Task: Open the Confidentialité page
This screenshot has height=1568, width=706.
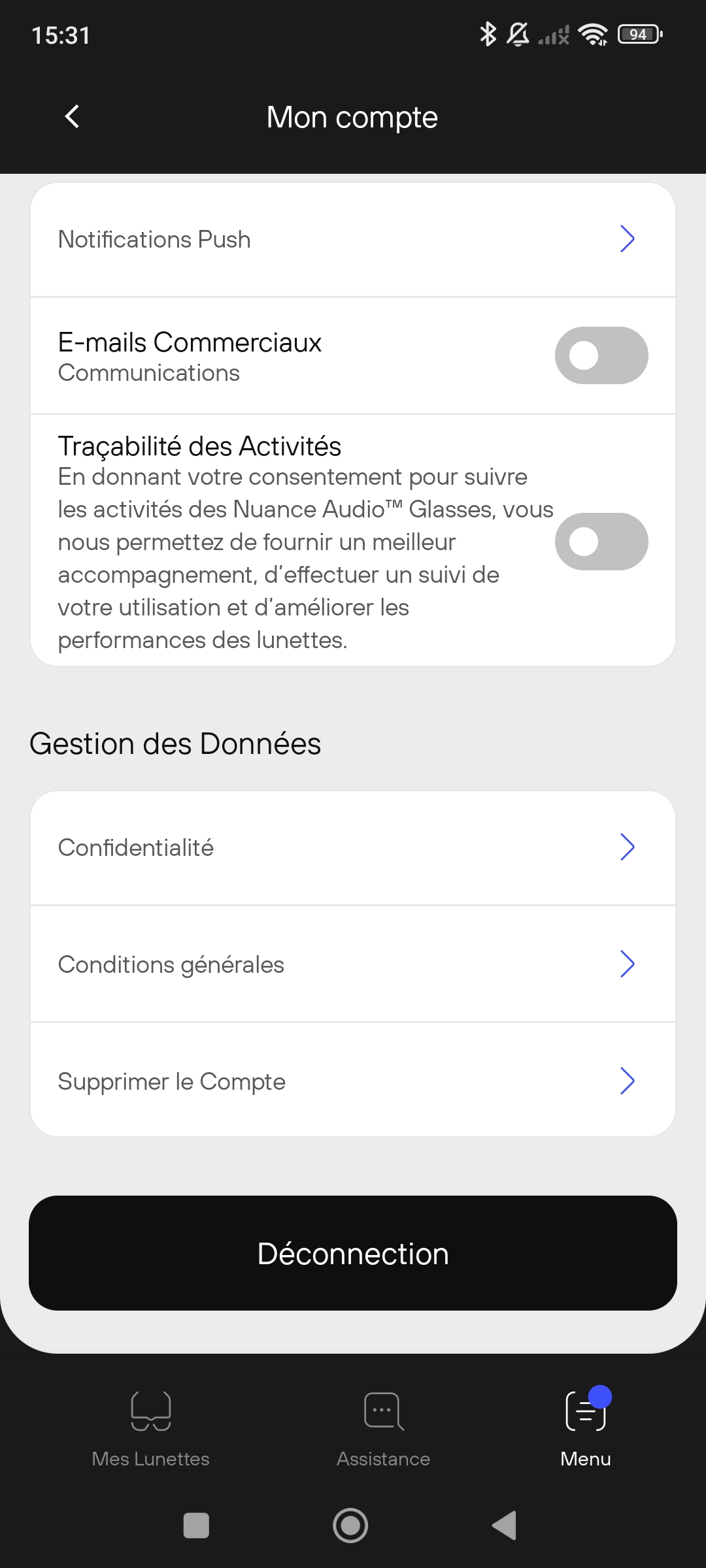Action: pyautogui.click(x=353, y=847)
